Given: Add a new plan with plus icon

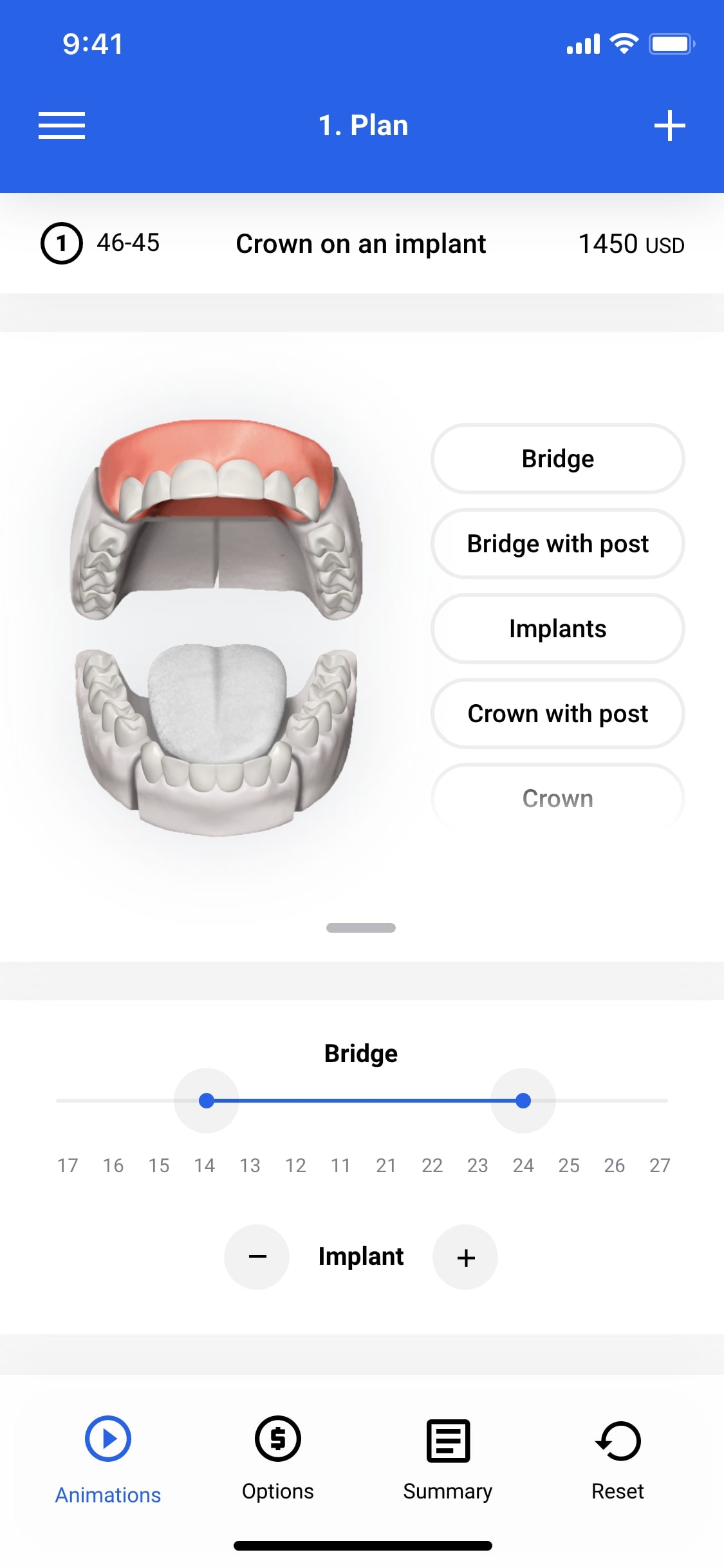Looking at the screenshot, I should (x=669, y=126).
